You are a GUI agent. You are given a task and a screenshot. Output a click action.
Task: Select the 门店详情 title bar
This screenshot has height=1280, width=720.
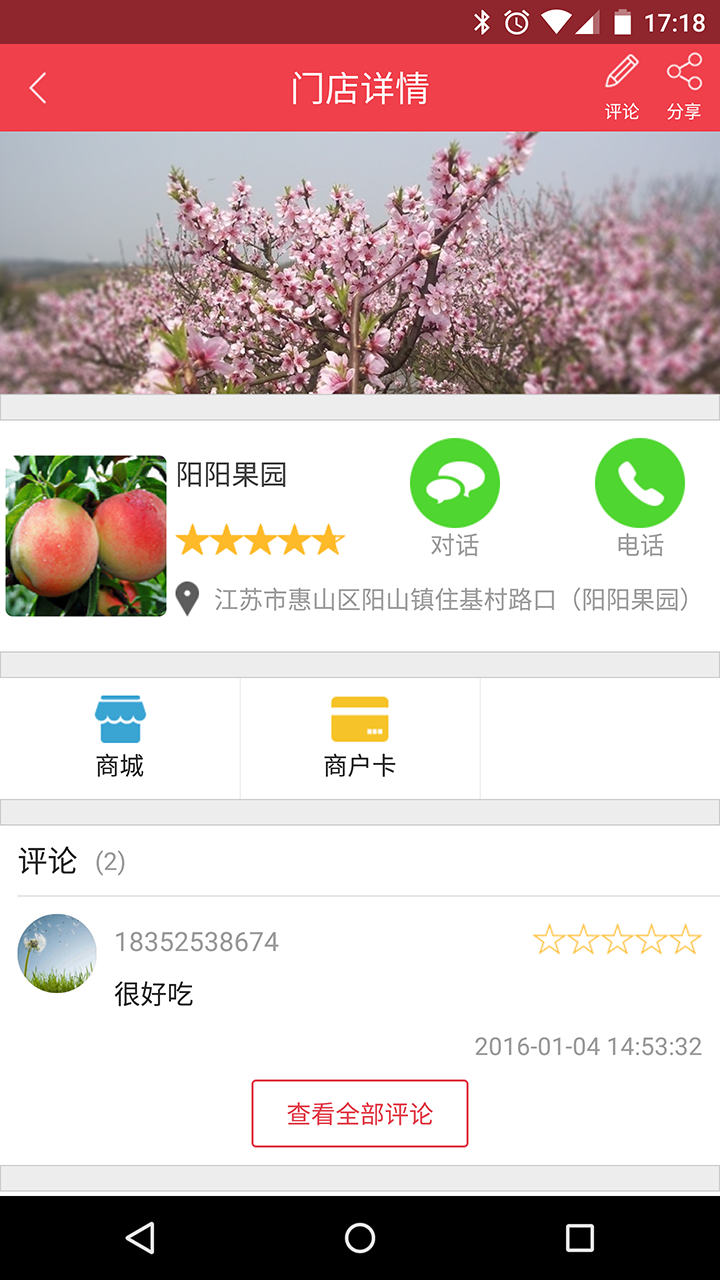[359, 88]
